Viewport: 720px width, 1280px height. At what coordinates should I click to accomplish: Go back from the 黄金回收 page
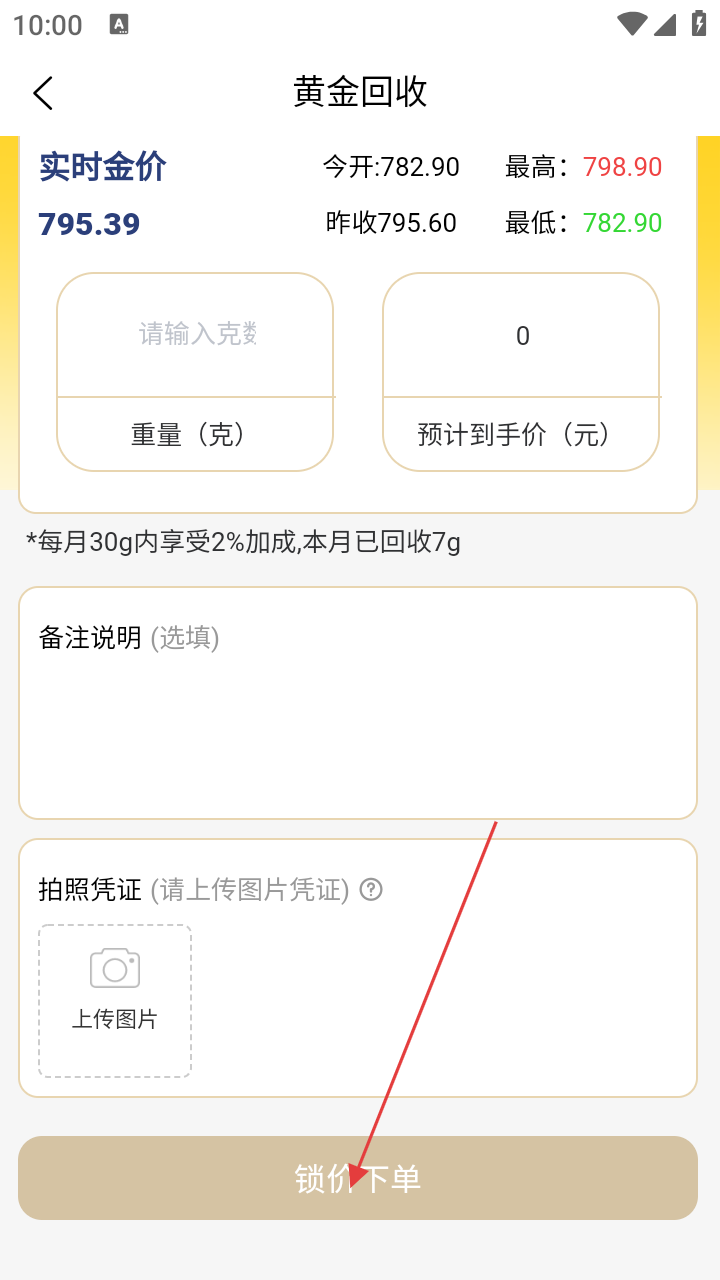(x=42, y=93)
